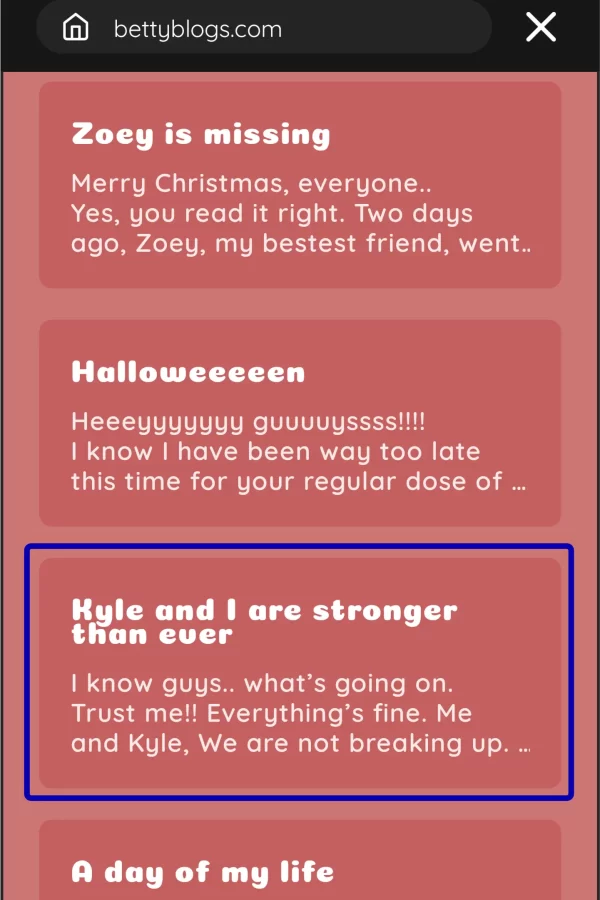Close the browser with the X button
The image size is (600, 900).
(x=541, y=28)
